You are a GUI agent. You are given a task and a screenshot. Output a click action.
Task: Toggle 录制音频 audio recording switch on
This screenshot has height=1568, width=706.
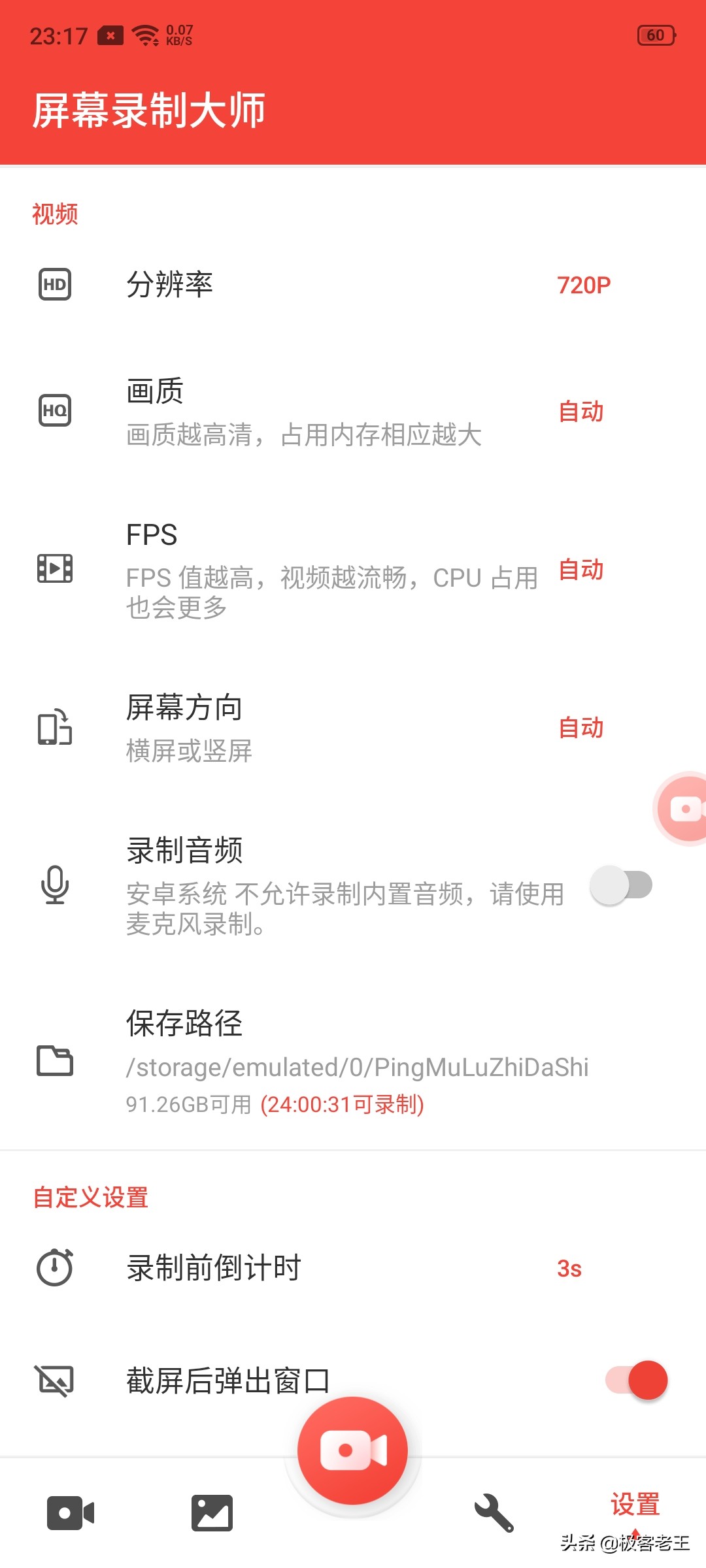click(622, 885)
